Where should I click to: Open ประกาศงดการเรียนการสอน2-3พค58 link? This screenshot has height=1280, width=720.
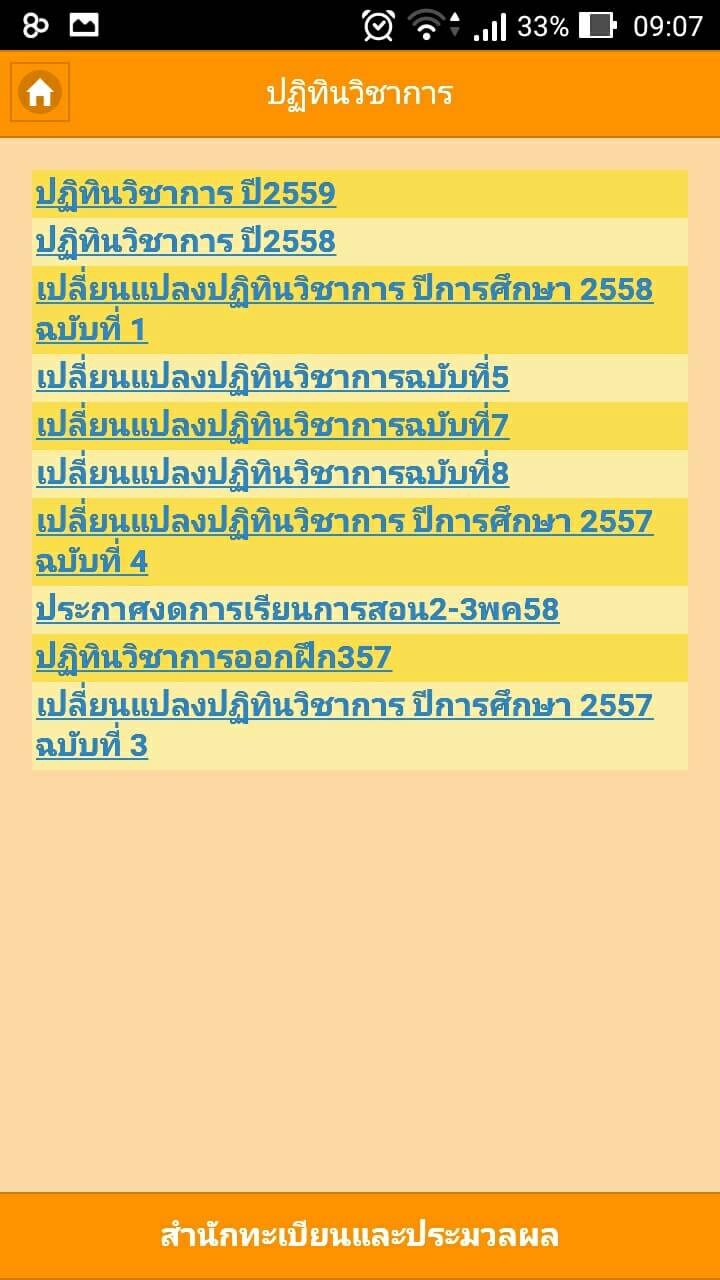click(x=298, y=609)
